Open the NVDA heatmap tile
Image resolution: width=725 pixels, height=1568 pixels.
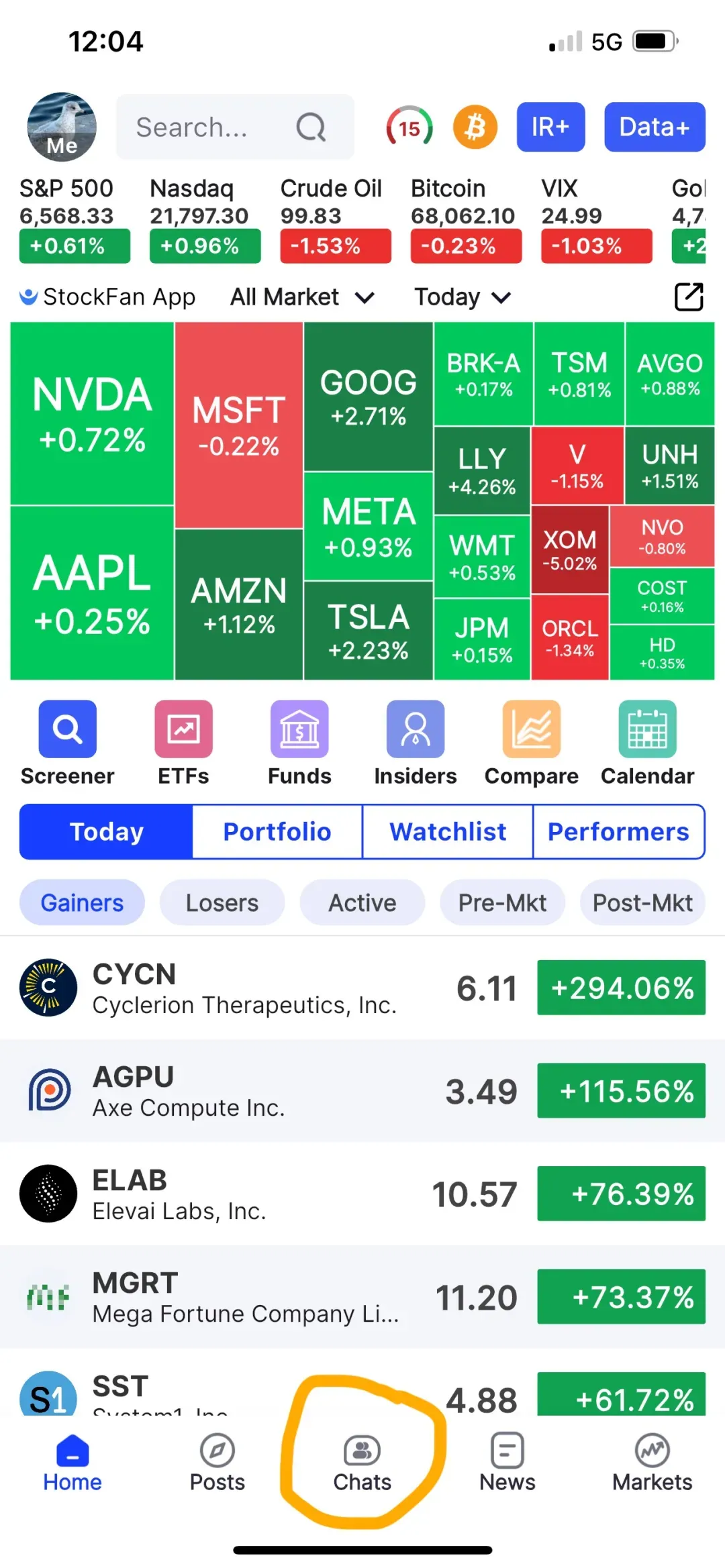point(92,413)
